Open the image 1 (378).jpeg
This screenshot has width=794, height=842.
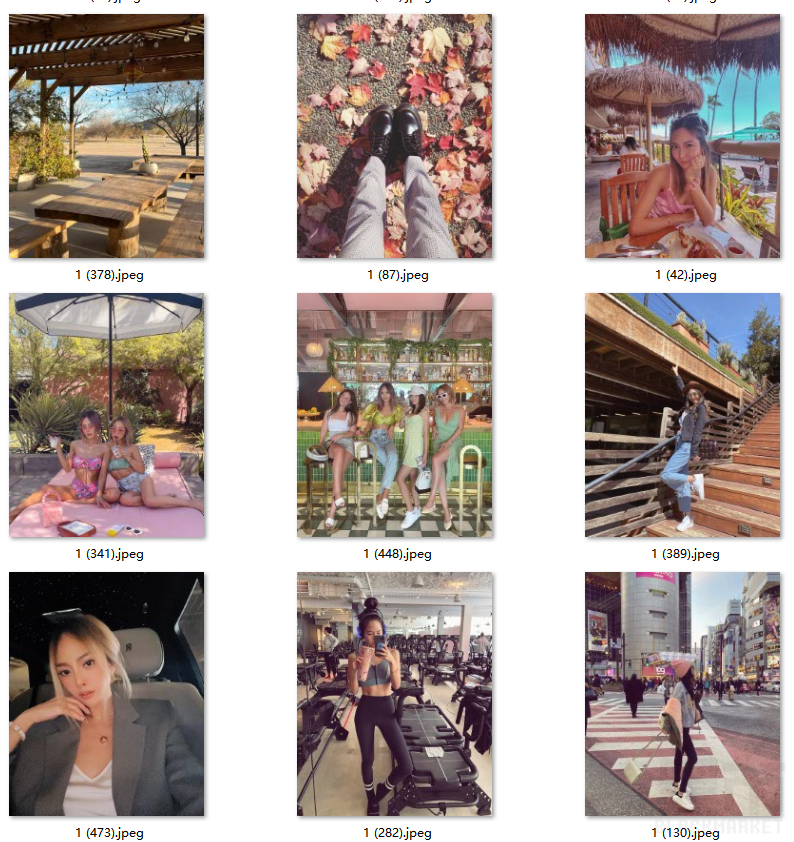coord(107,136)
